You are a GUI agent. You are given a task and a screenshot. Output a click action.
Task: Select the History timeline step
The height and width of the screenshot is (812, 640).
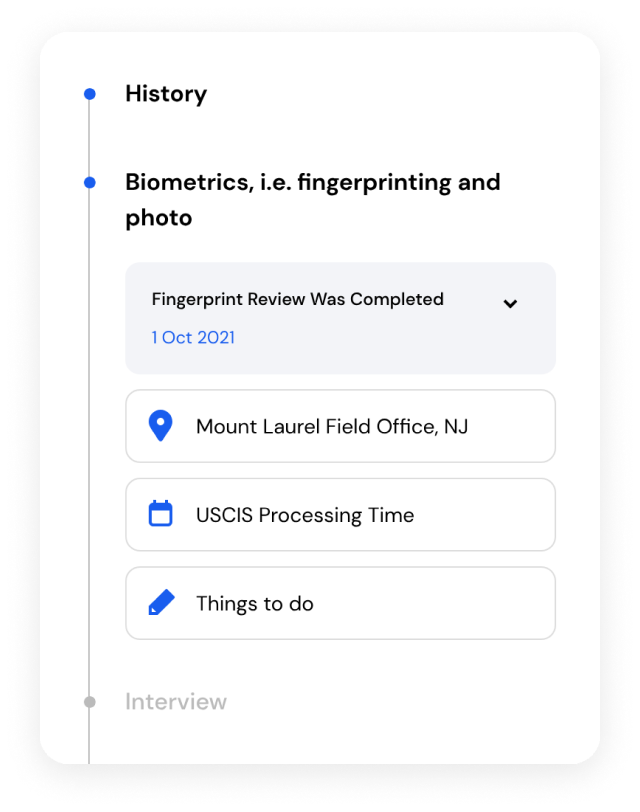[x=165, y=94]
